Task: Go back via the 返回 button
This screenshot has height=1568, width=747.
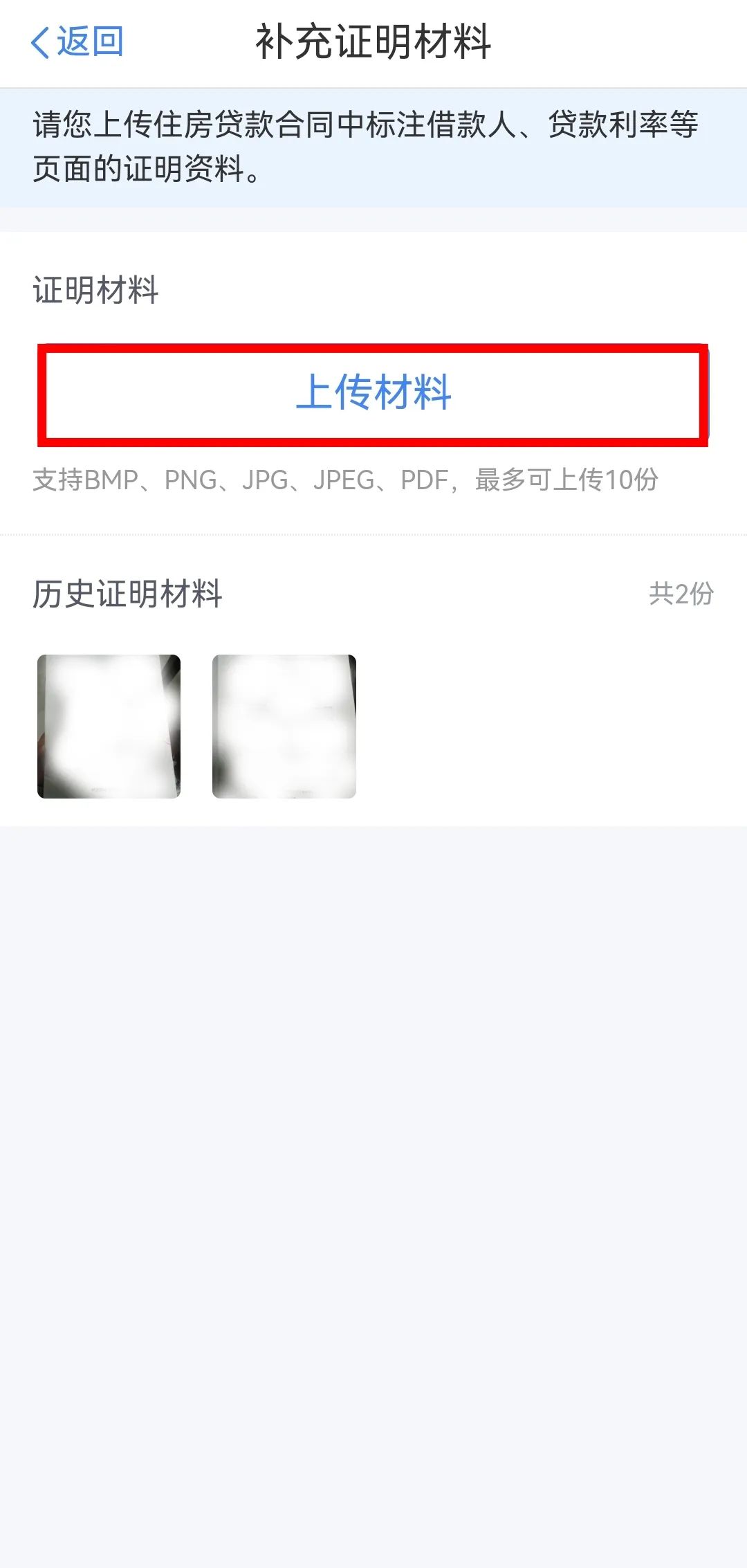Action: (77, 42)
